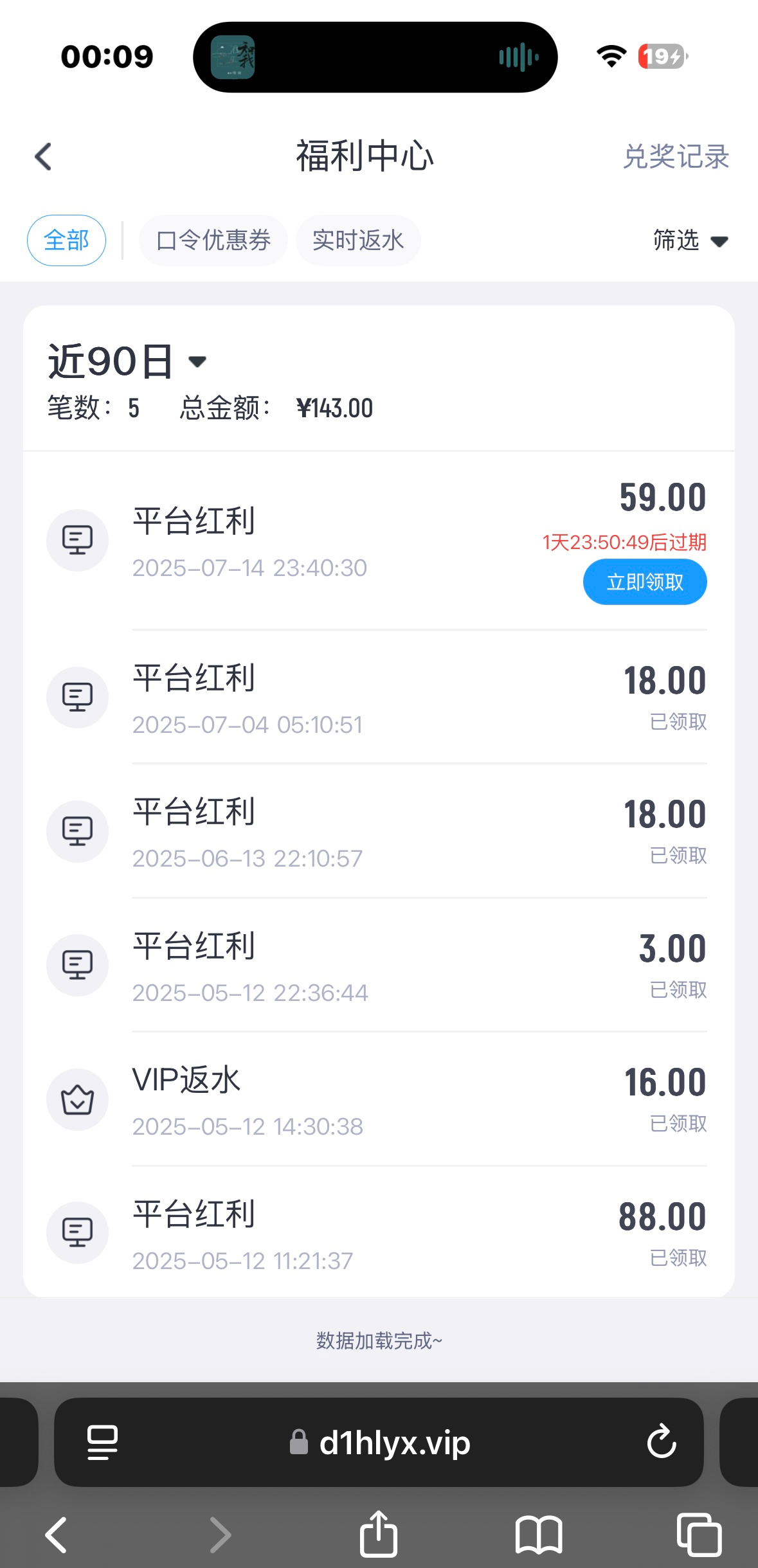Image resolution: width=758 pixels, height=1568 pixels.
Task: Change the 近90日 date range
Action: [x=127, y=361]
